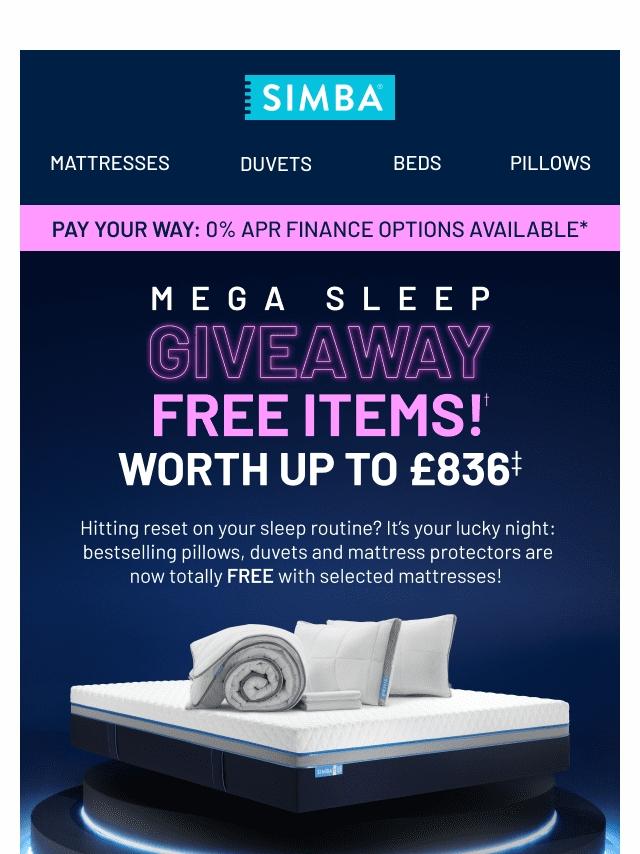Open the 0% APR finance options banner
This screenshot has height=854, width=640.
coord(320,228)
